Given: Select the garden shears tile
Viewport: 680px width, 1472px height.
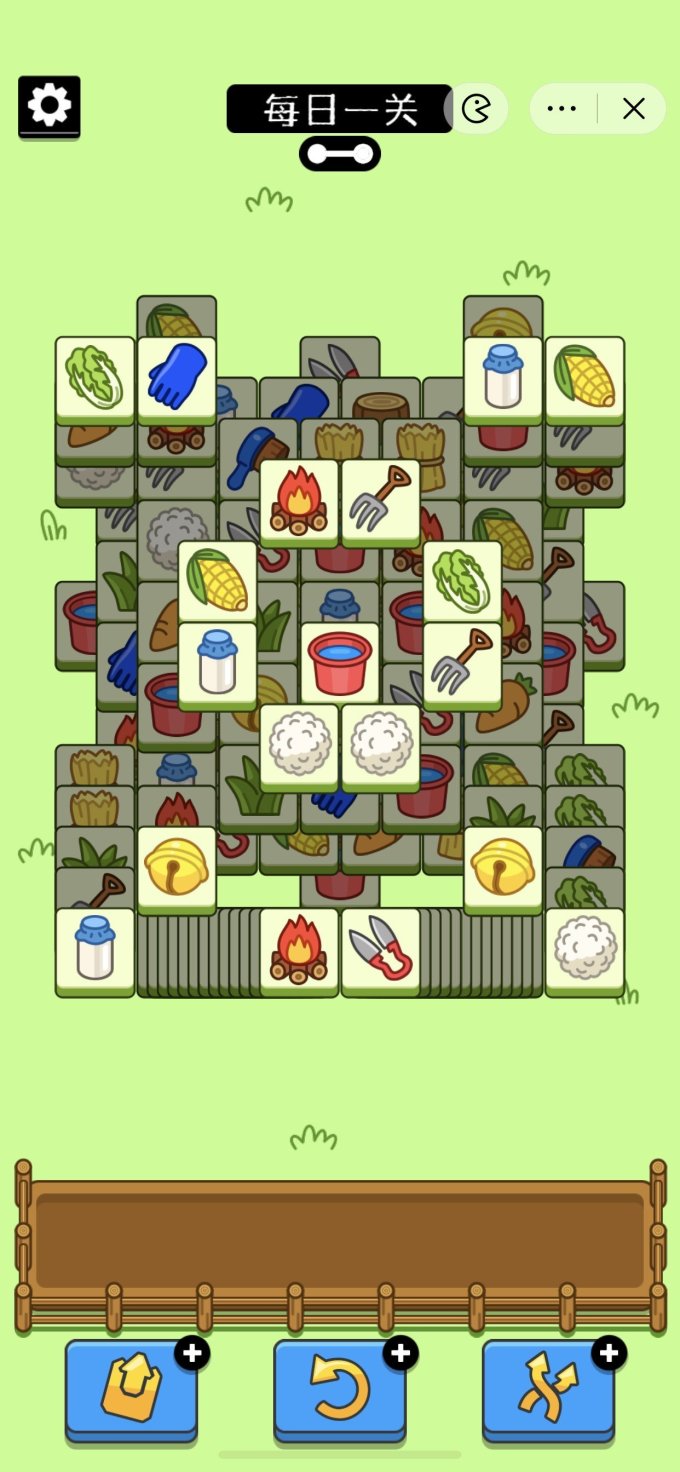Looking at the screenshot, I should point(381,951).
